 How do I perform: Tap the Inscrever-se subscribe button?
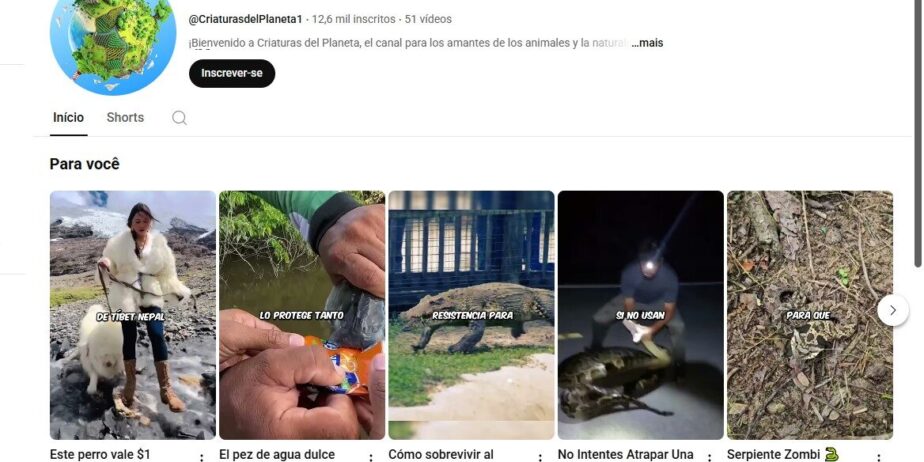231,74
